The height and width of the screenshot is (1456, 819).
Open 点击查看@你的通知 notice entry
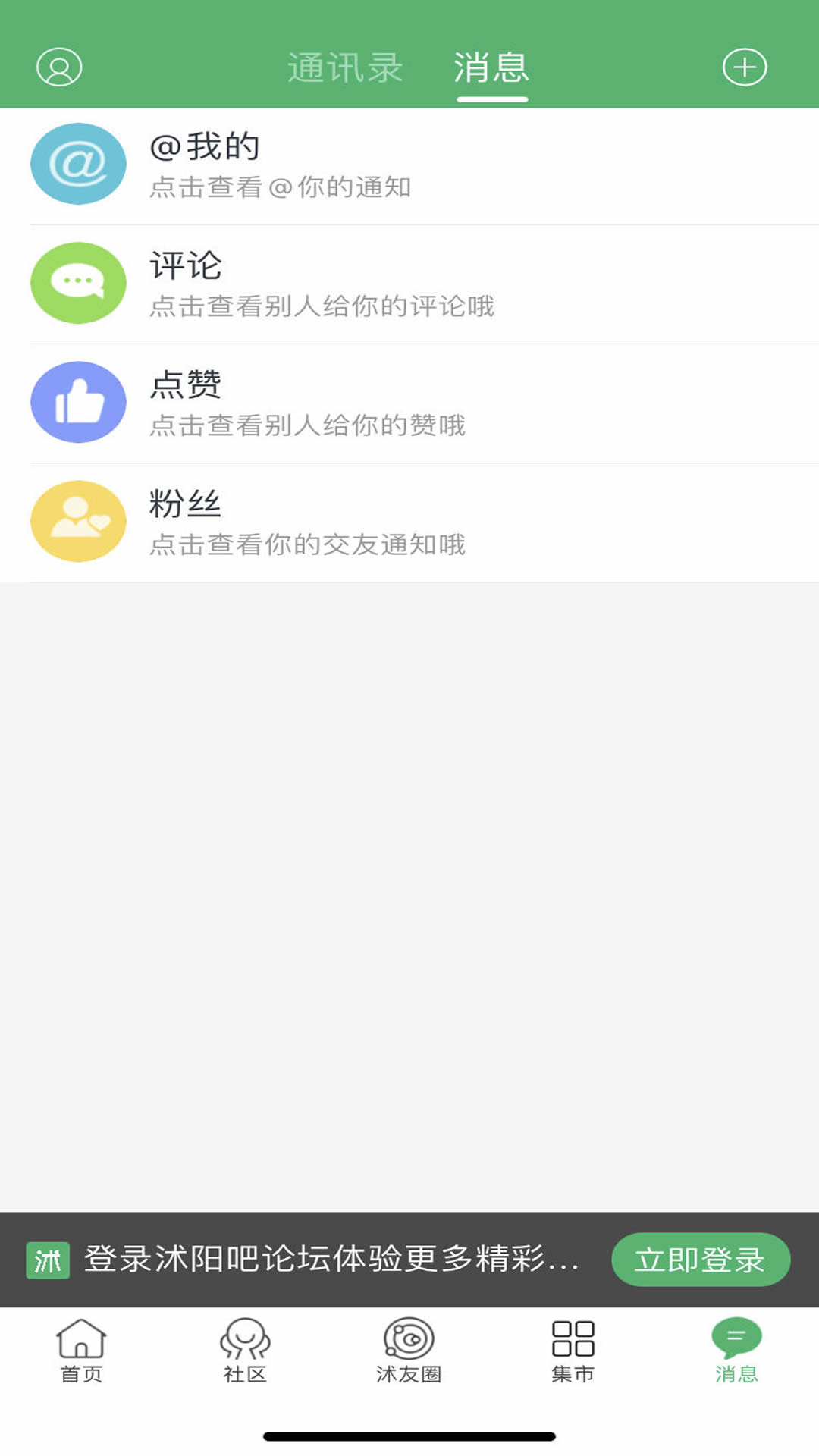(281, 189)
